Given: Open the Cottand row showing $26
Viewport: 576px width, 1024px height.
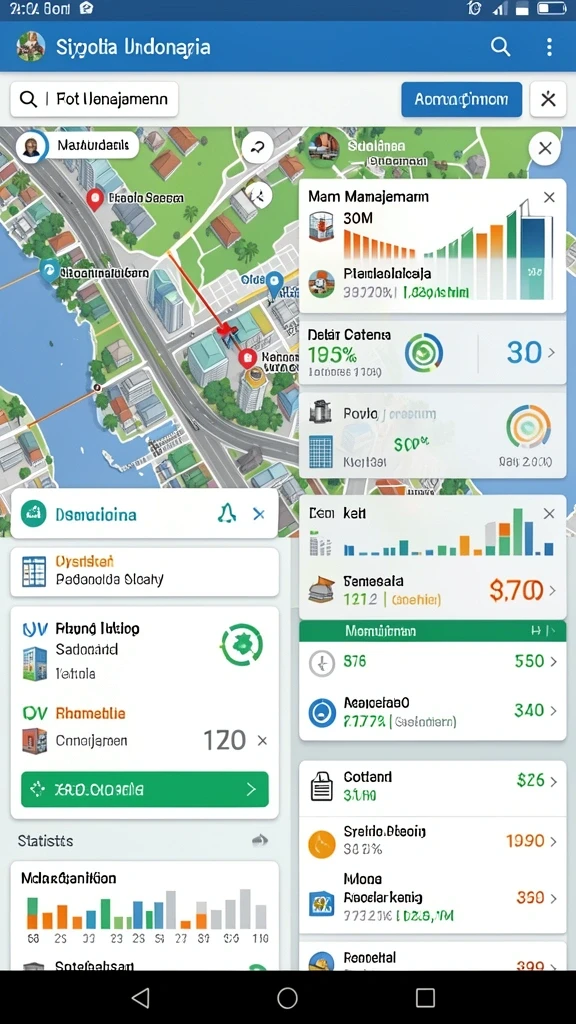Looking at the screenshot, I should [432, 787].
